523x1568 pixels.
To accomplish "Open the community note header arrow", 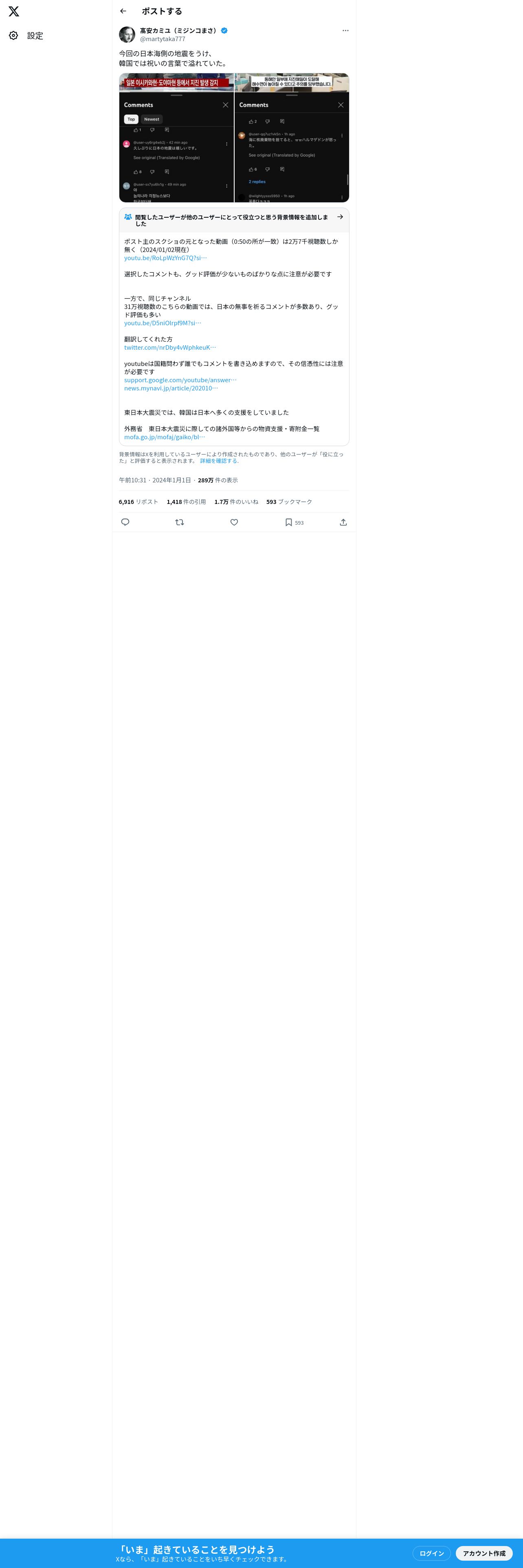I will (341, 217).
